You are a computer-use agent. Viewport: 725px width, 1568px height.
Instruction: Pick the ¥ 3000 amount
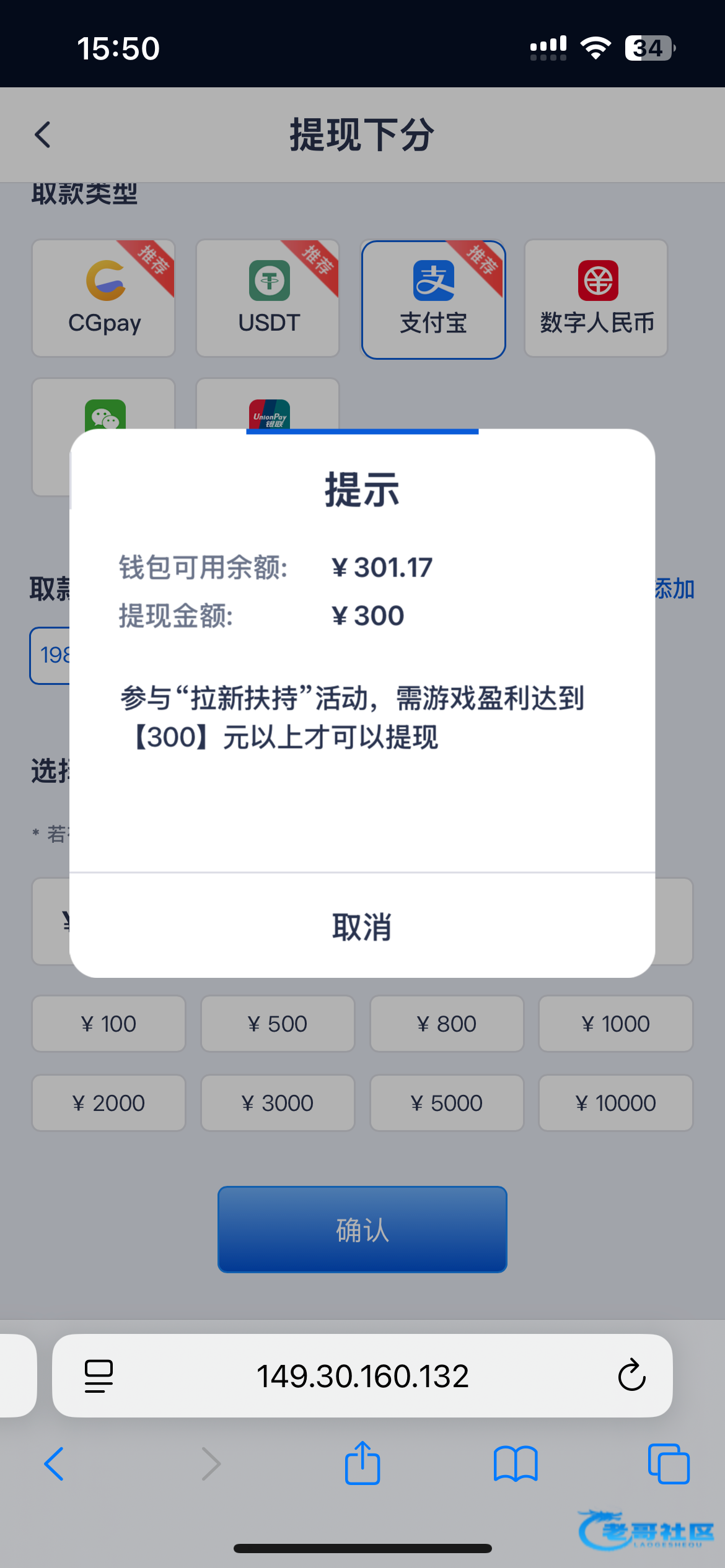tap(278, 1103)
